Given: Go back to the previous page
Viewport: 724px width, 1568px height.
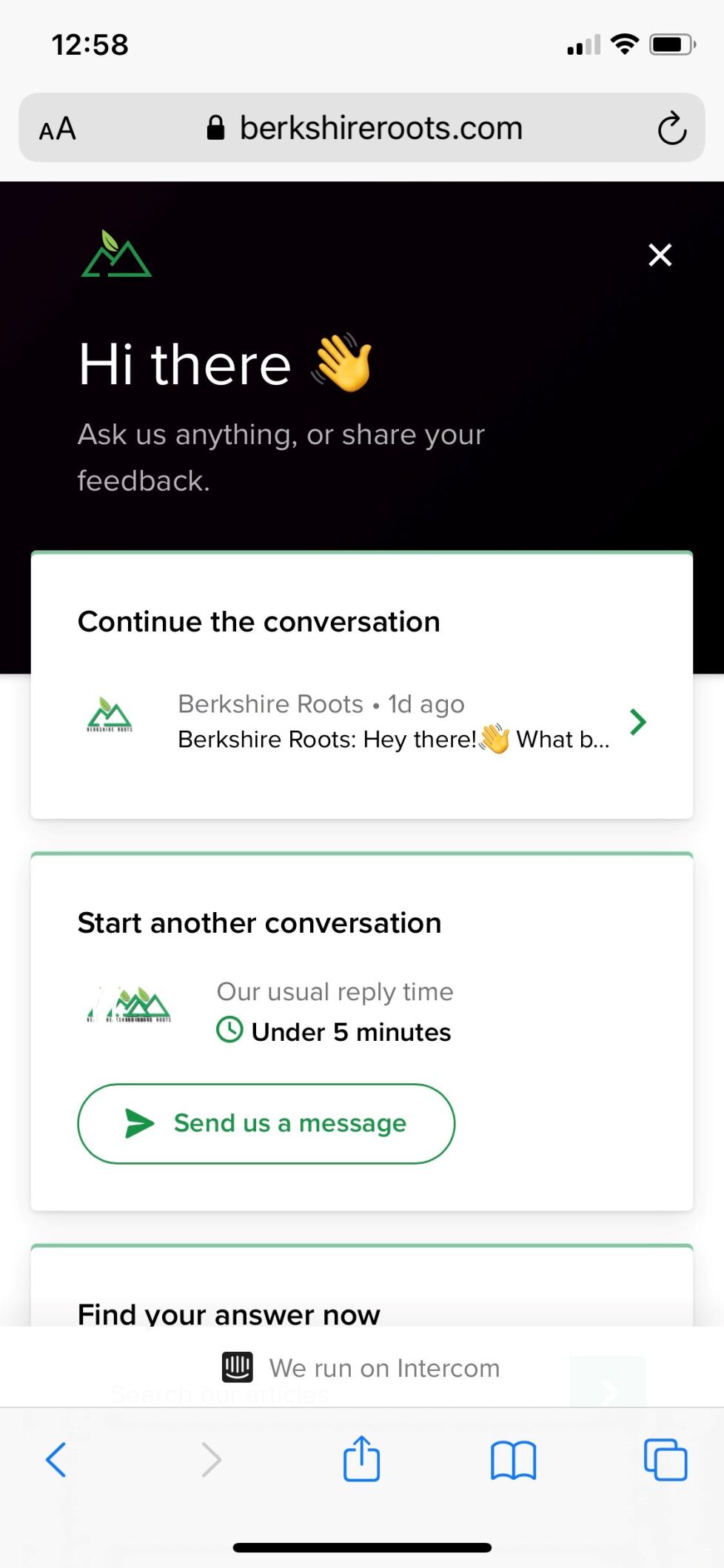Looking at the screenshot, I should pyautogui.click(x=56, y=1459).
